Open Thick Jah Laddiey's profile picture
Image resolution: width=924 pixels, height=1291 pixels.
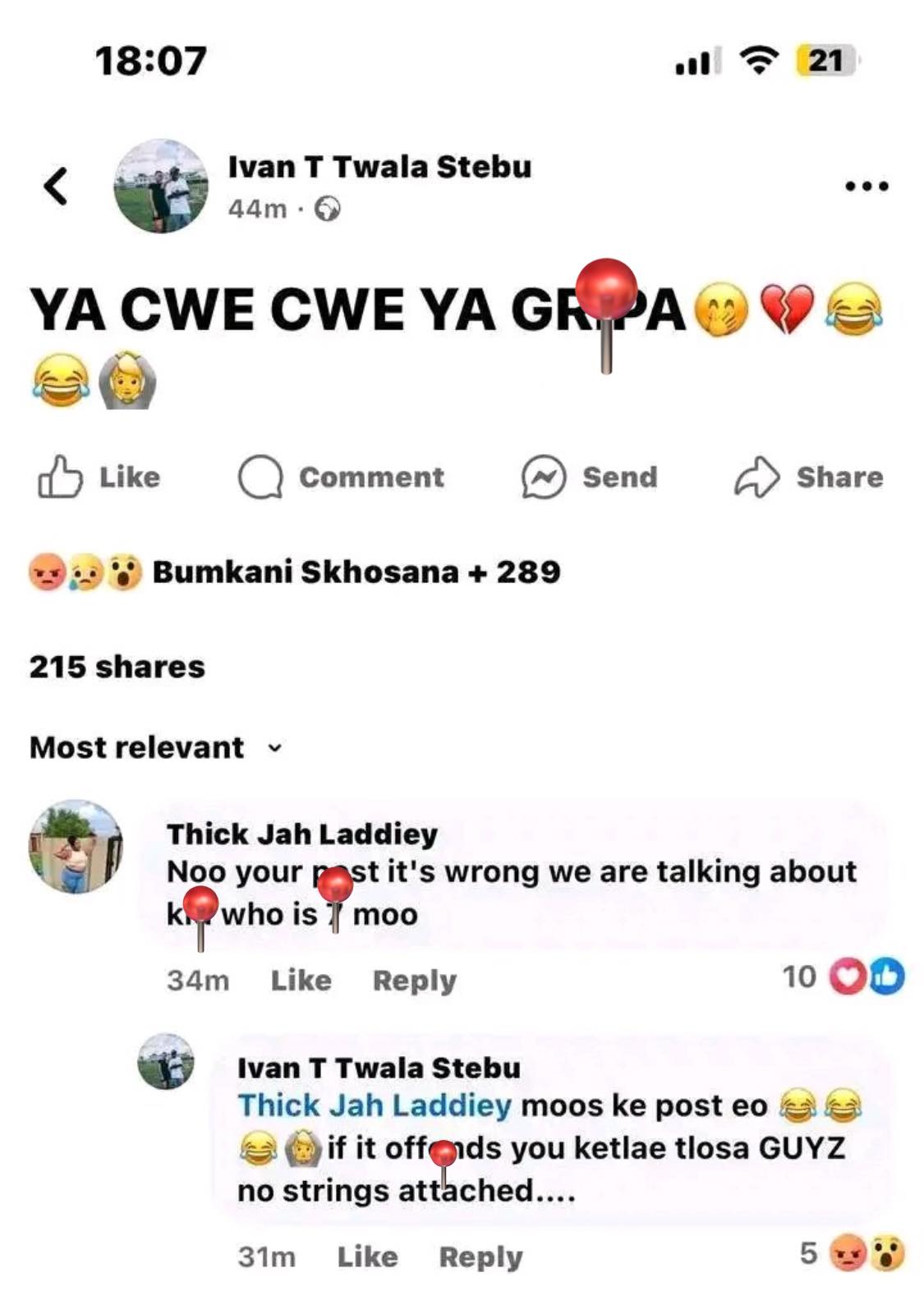[x=76, y=847]
